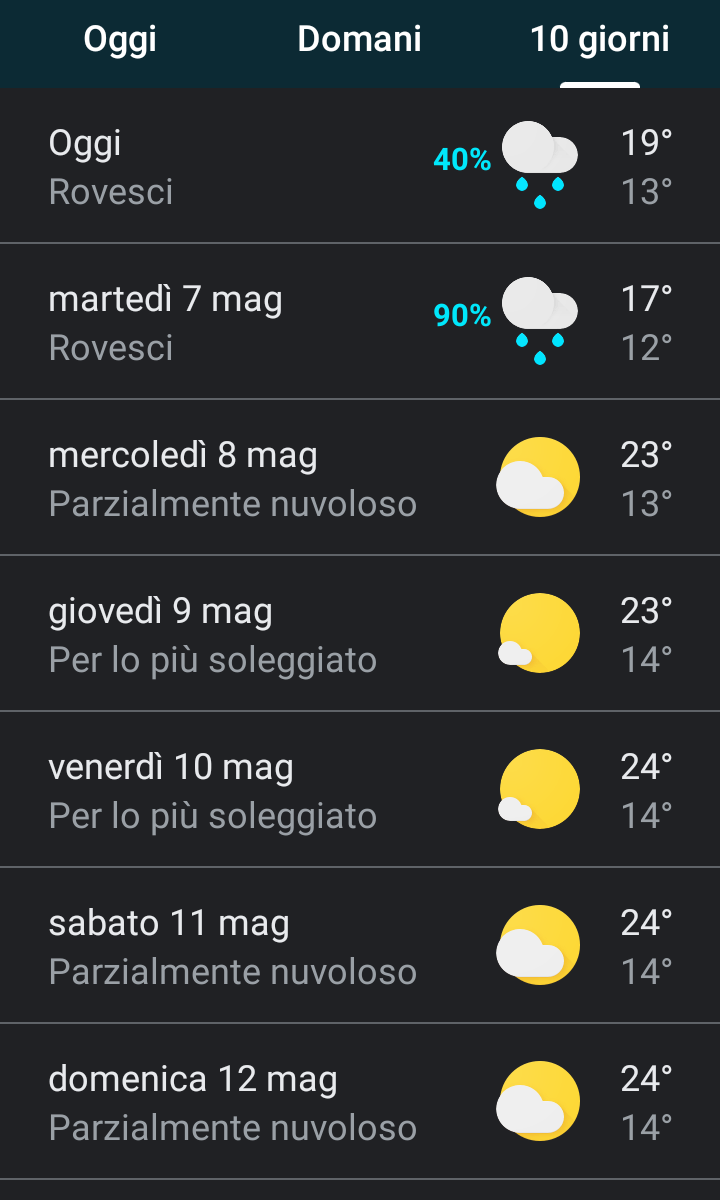720x1200 pixels.
Task: Expand mercoledì 8 mag forecast
Action: click(360, 477)
